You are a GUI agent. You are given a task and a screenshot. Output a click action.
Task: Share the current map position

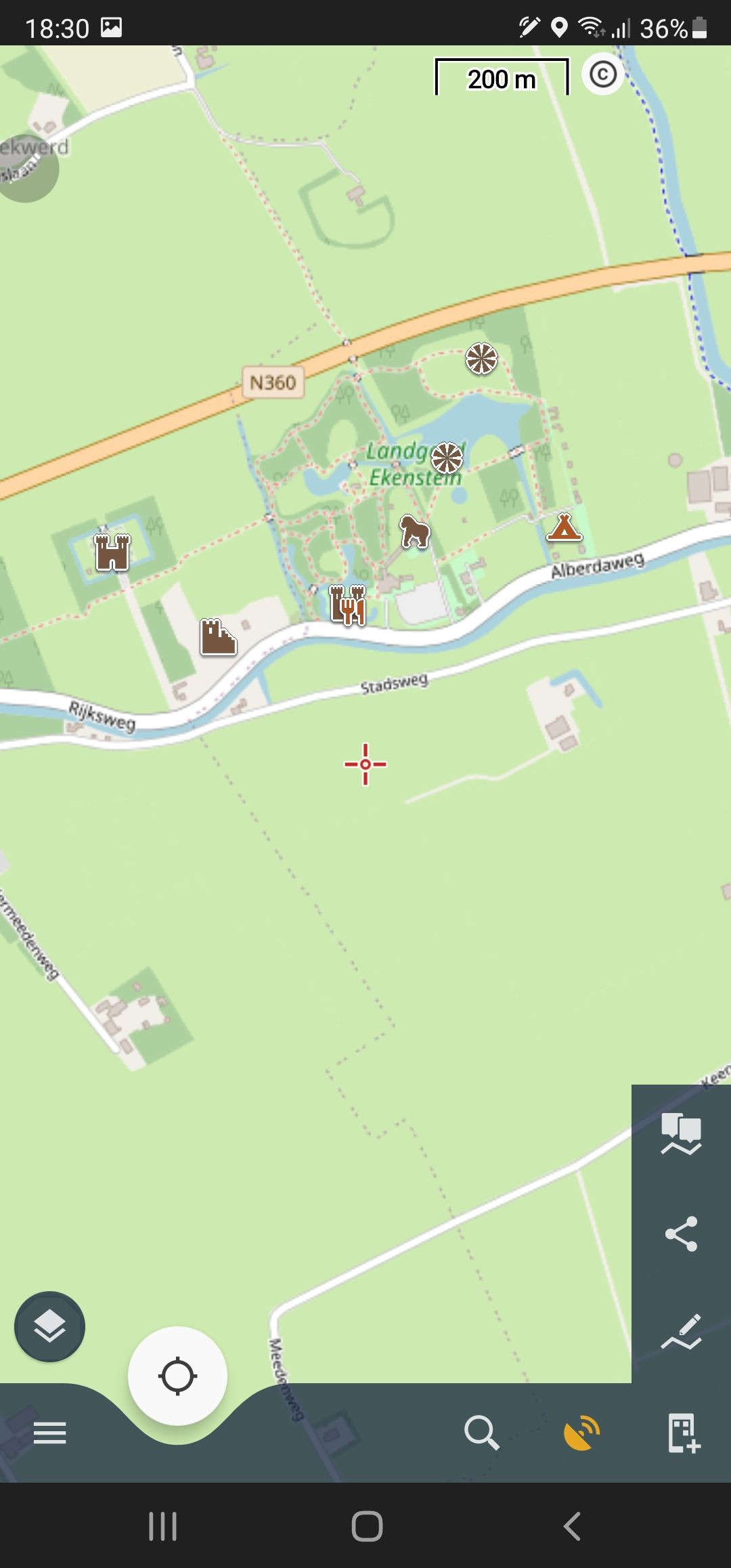[682, 1234]
